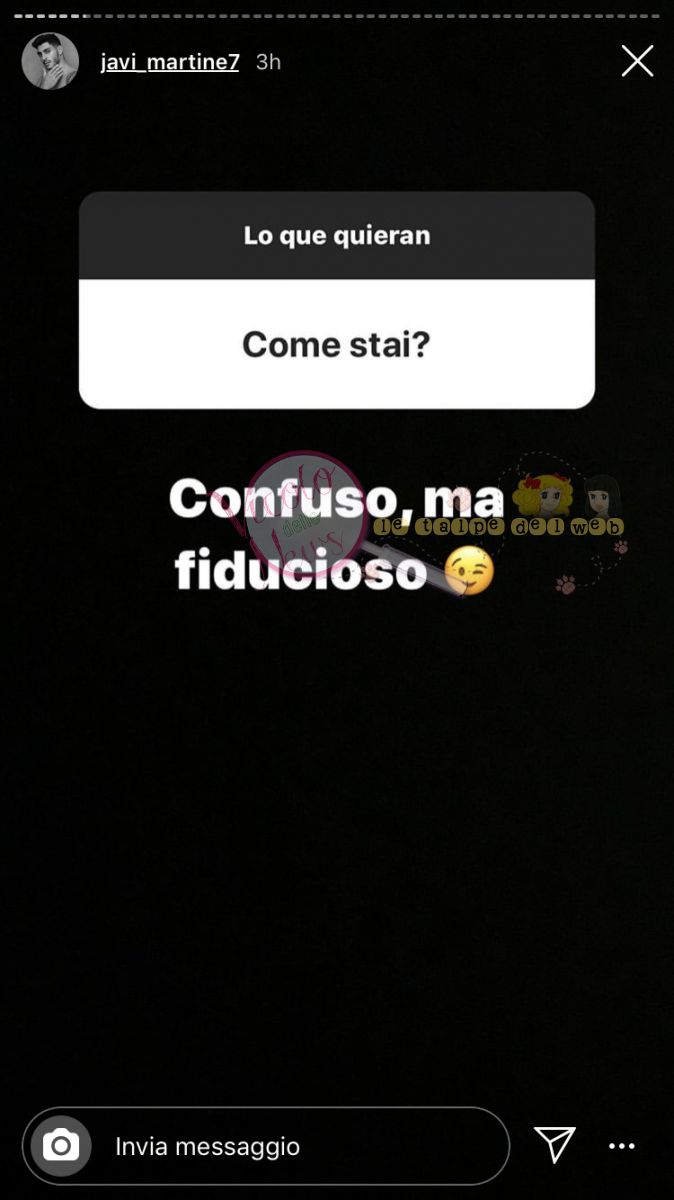Close the story viewer

(637, 61)
